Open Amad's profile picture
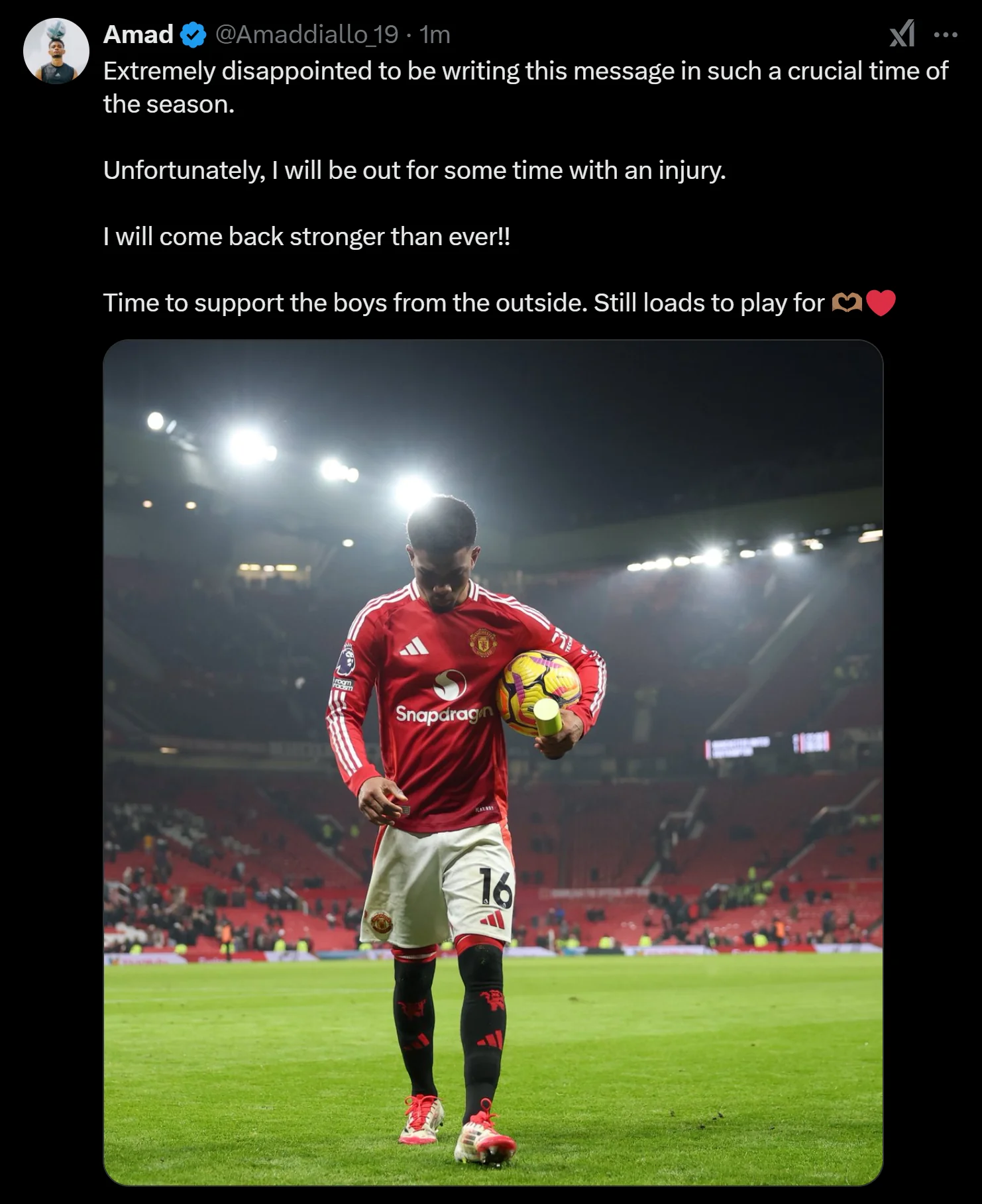The height and width of the screenshot is (1204, 982). coord(56,51)
